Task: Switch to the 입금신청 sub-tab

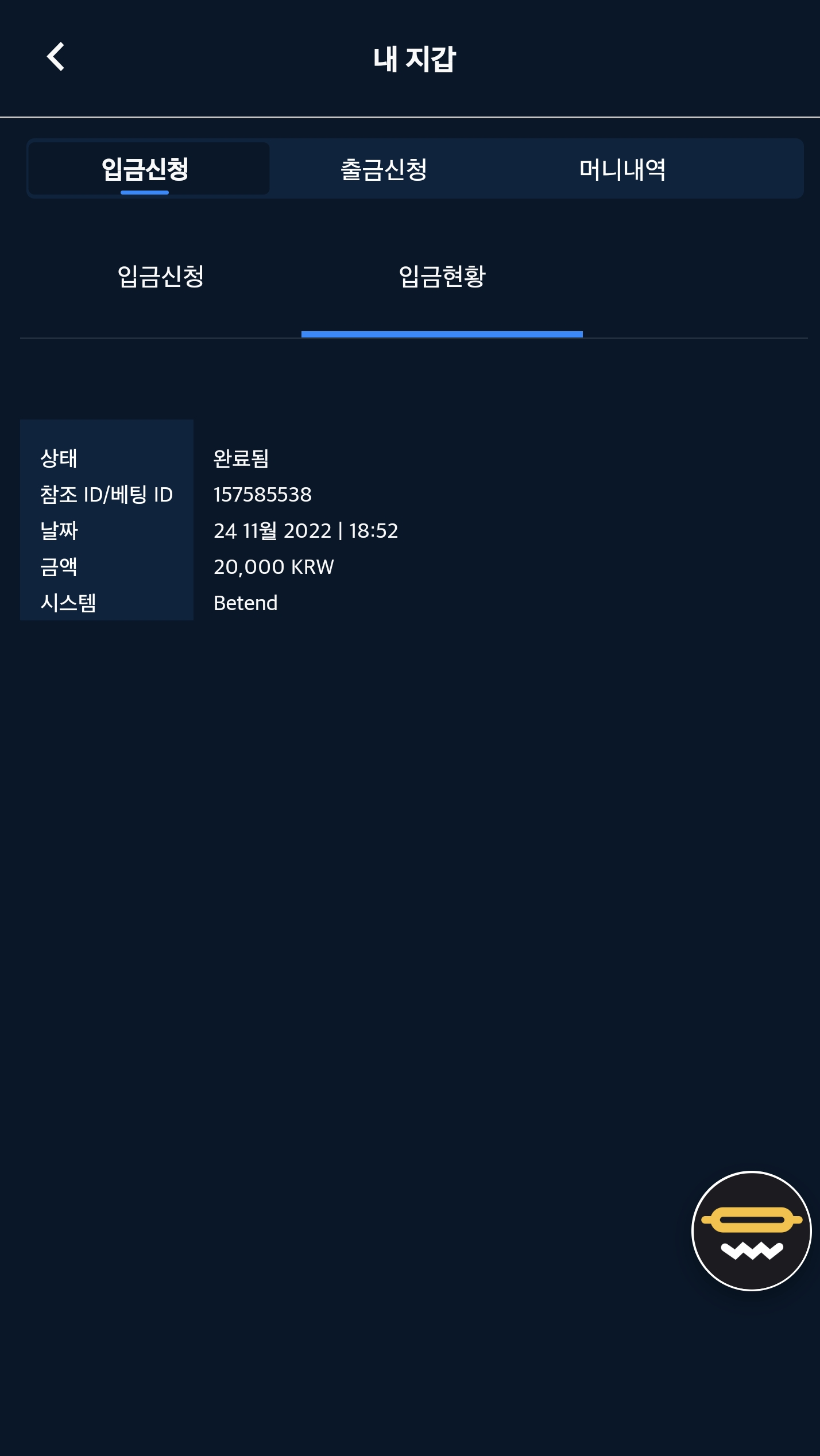Action: [x=161, y=277]
